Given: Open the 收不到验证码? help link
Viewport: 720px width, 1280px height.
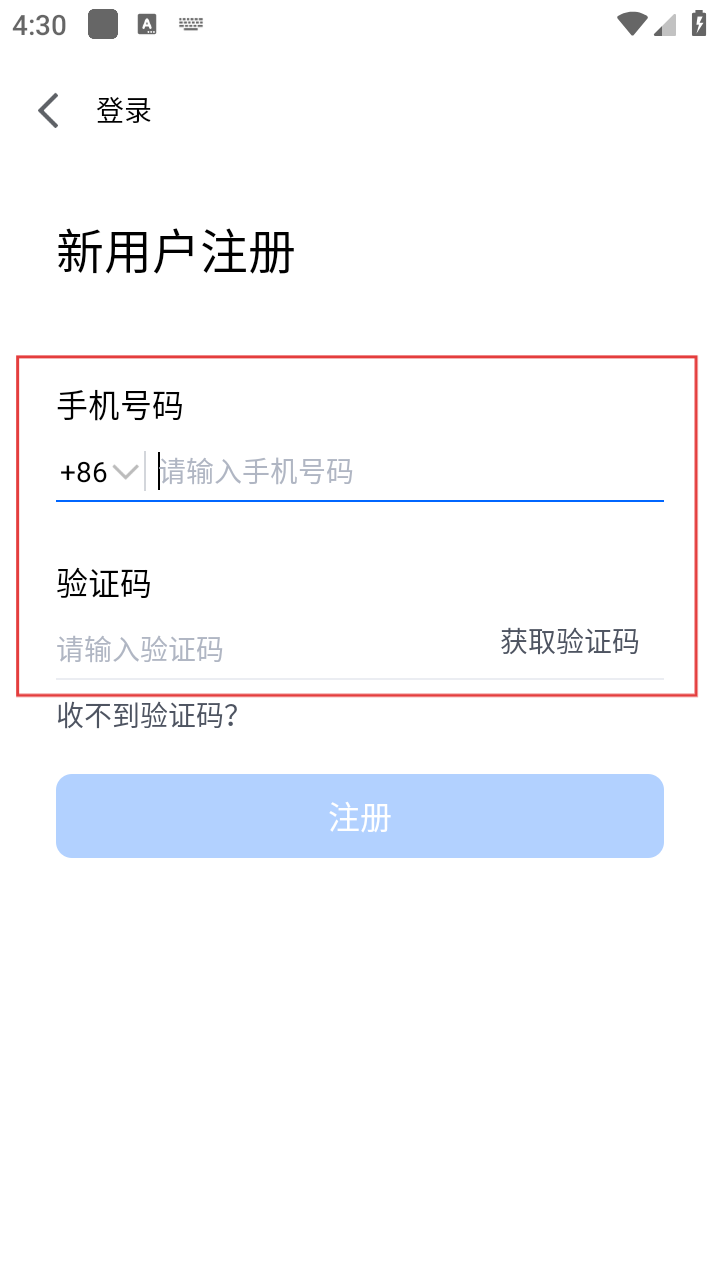Looking at the screenshot, I should pyautogui.click(x=147, y=716).
